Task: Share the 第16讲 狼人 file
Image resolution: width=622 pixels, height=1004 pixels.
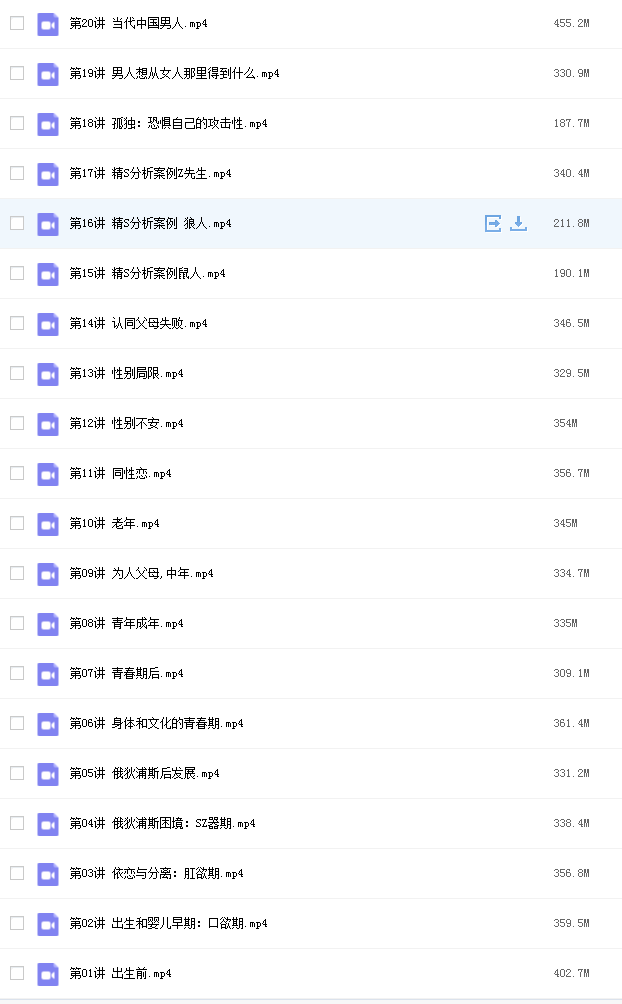Action: (493, 223)
